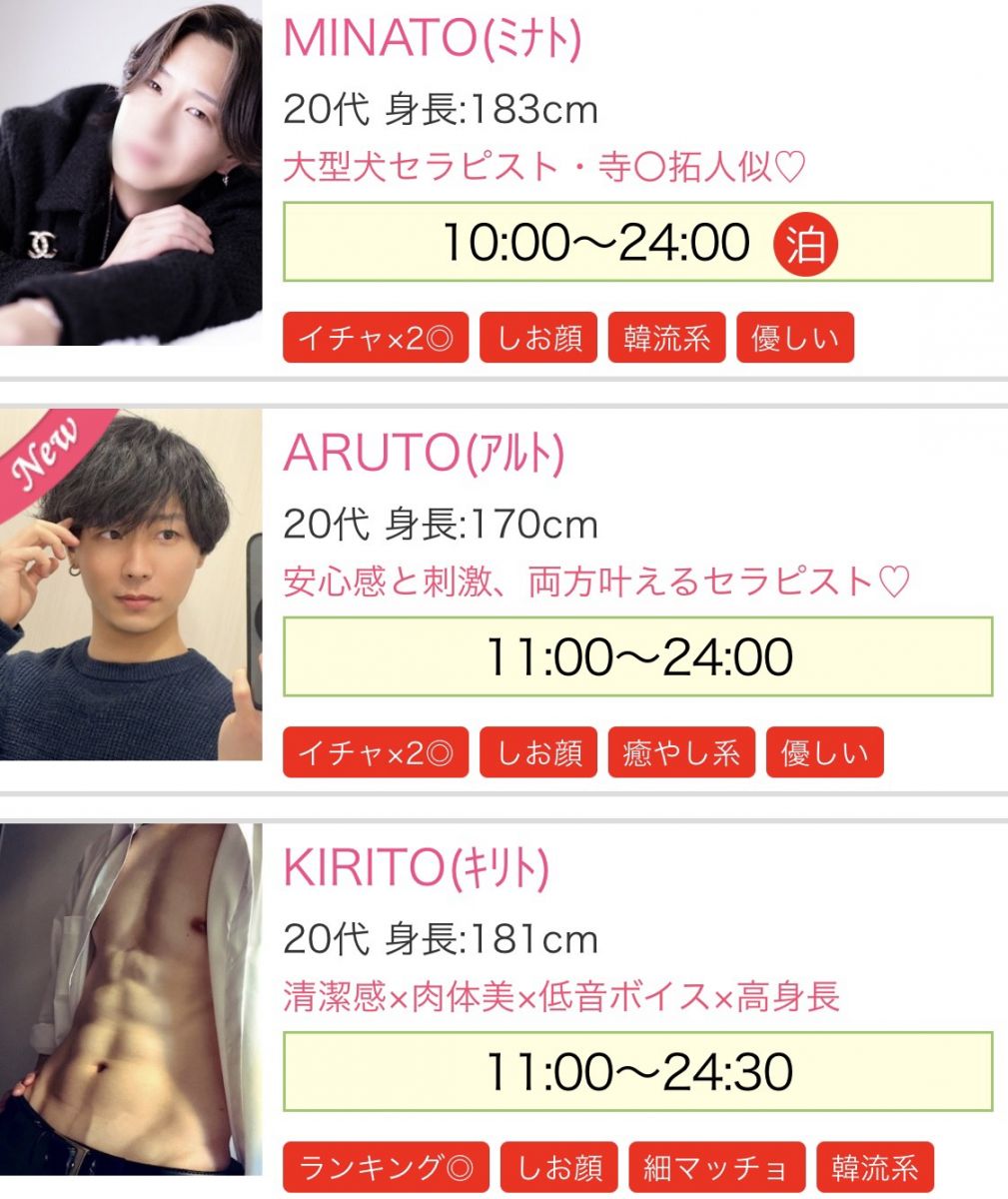Viewport: 1008px width, 1199px height.
Task: Open the KIRITO(キリト) name link
Action: pos(417,869)
